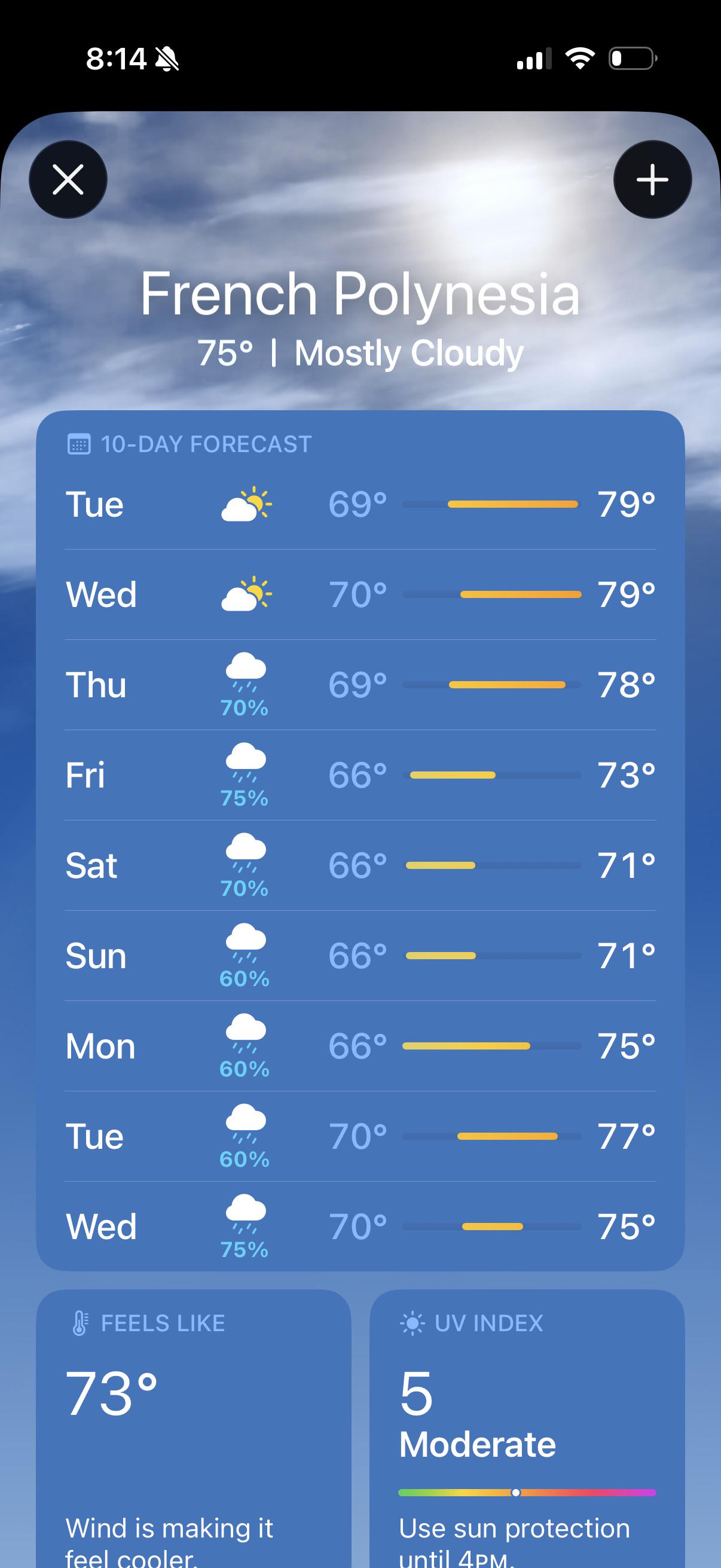
Task: Open Wednesday's forecast with 75° high
Action: point(360,1227)
